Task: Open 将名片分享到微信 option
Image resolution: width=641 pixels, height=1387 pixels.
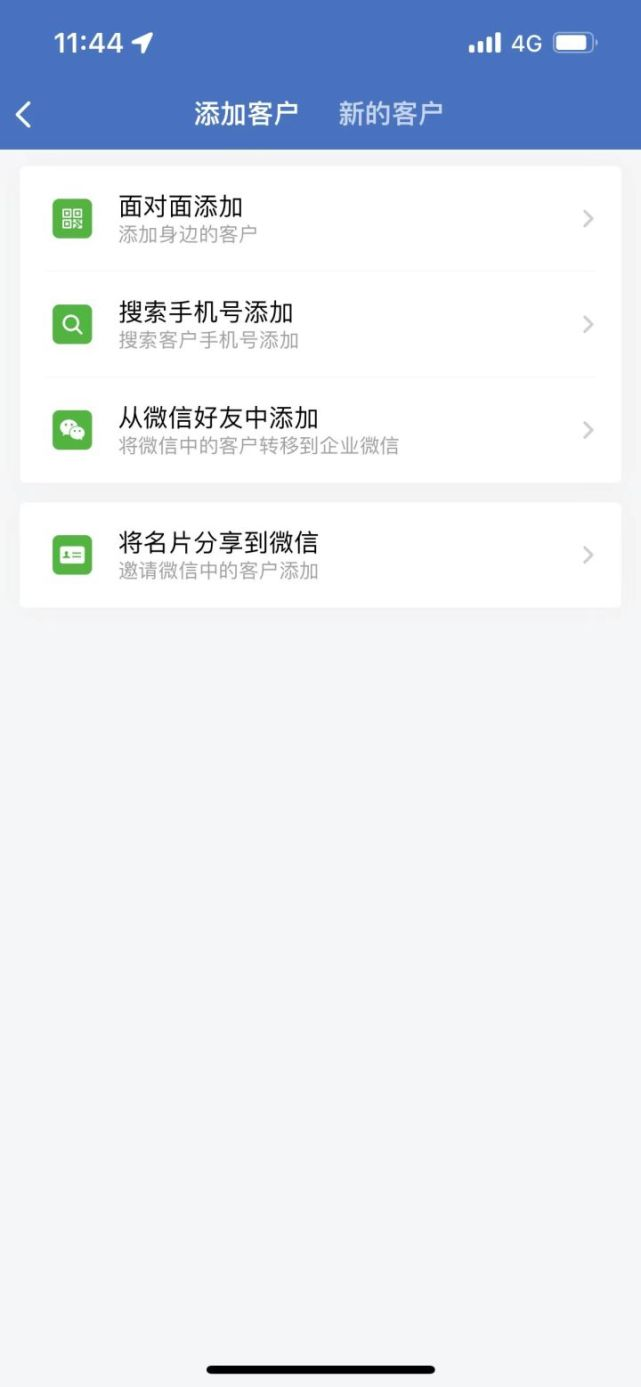Action: 320,555
